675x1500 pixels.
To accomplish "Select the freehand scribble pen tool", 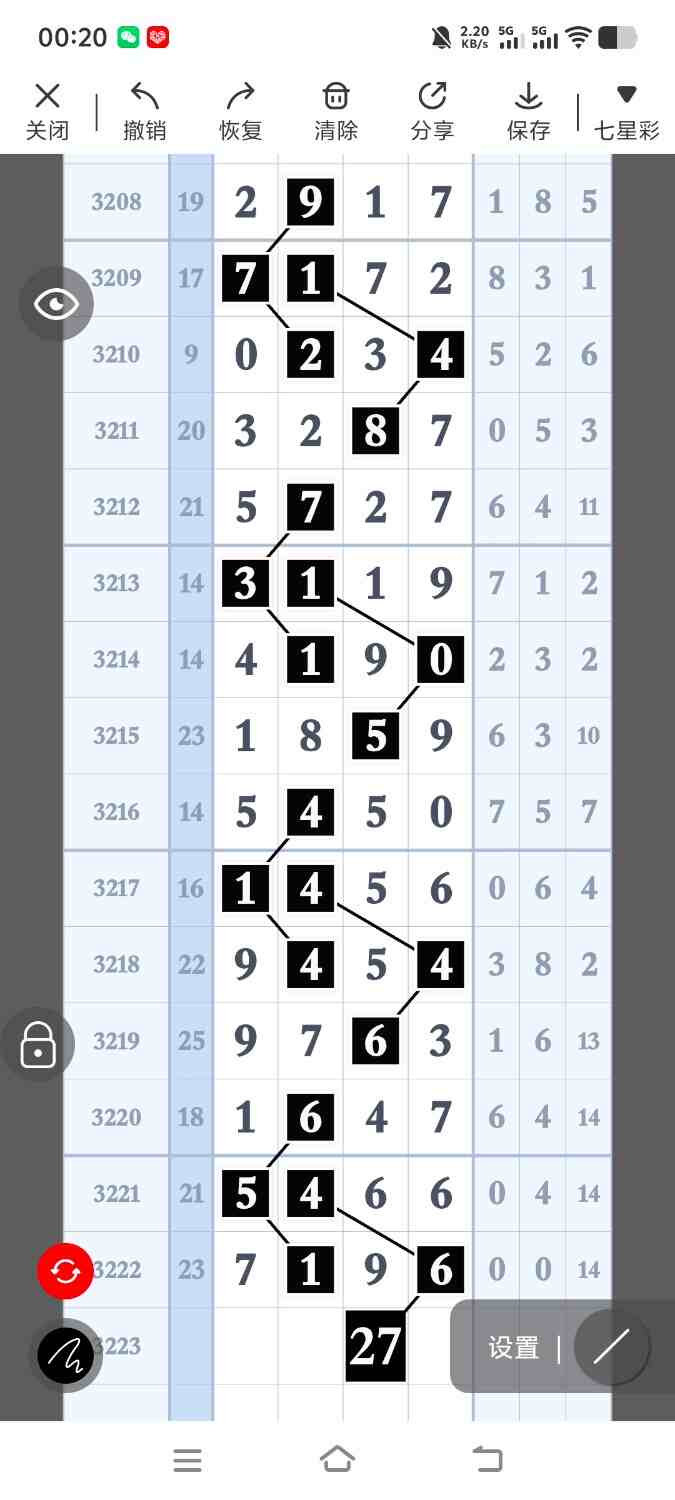I will coord(66,1355).
